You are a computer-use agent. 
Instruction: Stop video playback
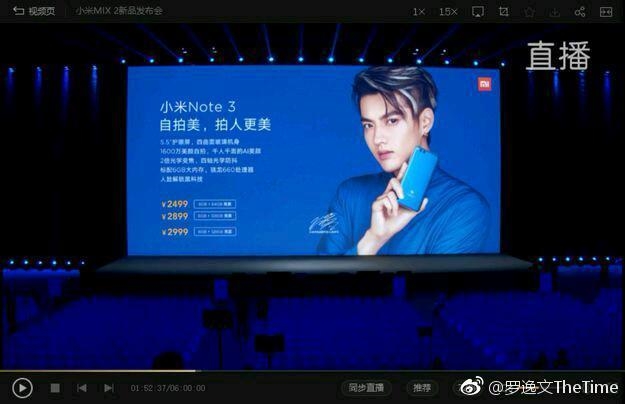55,388
